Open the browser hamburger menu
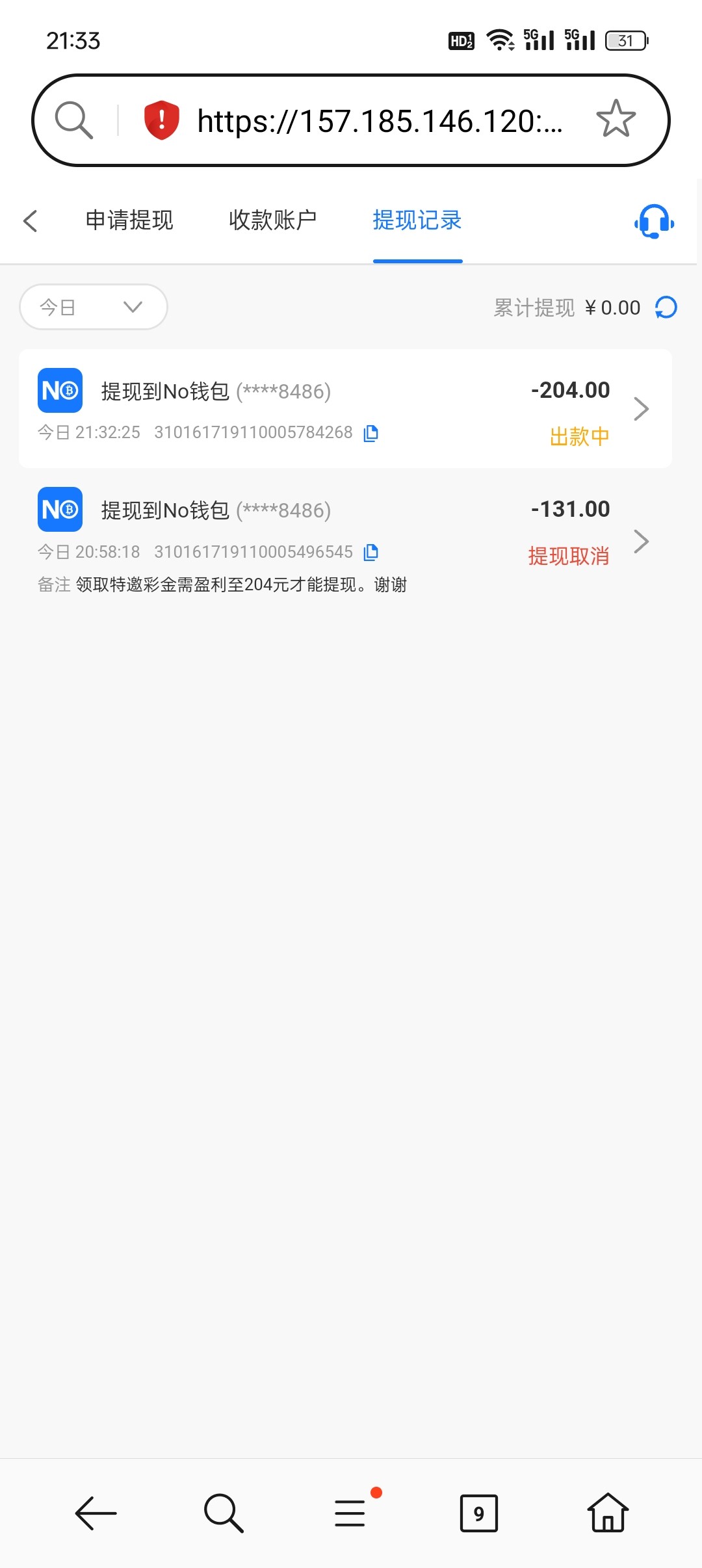The width and height of the screenshot is (702, 1568). coord(350,1513)
